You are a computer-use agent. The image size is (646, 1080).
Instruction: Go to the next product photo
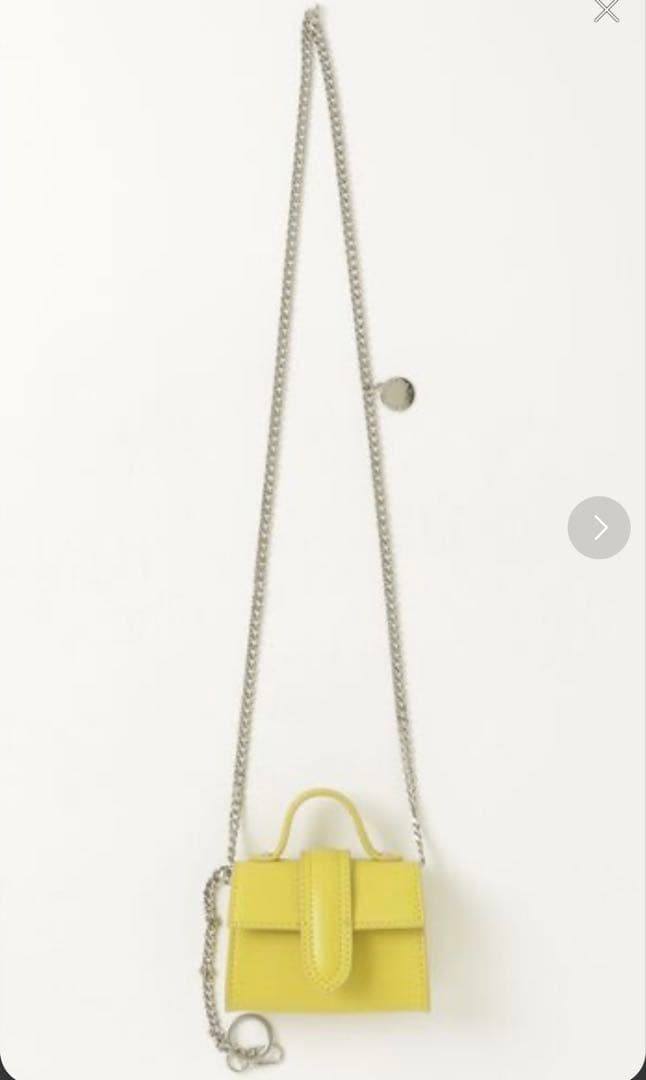point(598,528)
